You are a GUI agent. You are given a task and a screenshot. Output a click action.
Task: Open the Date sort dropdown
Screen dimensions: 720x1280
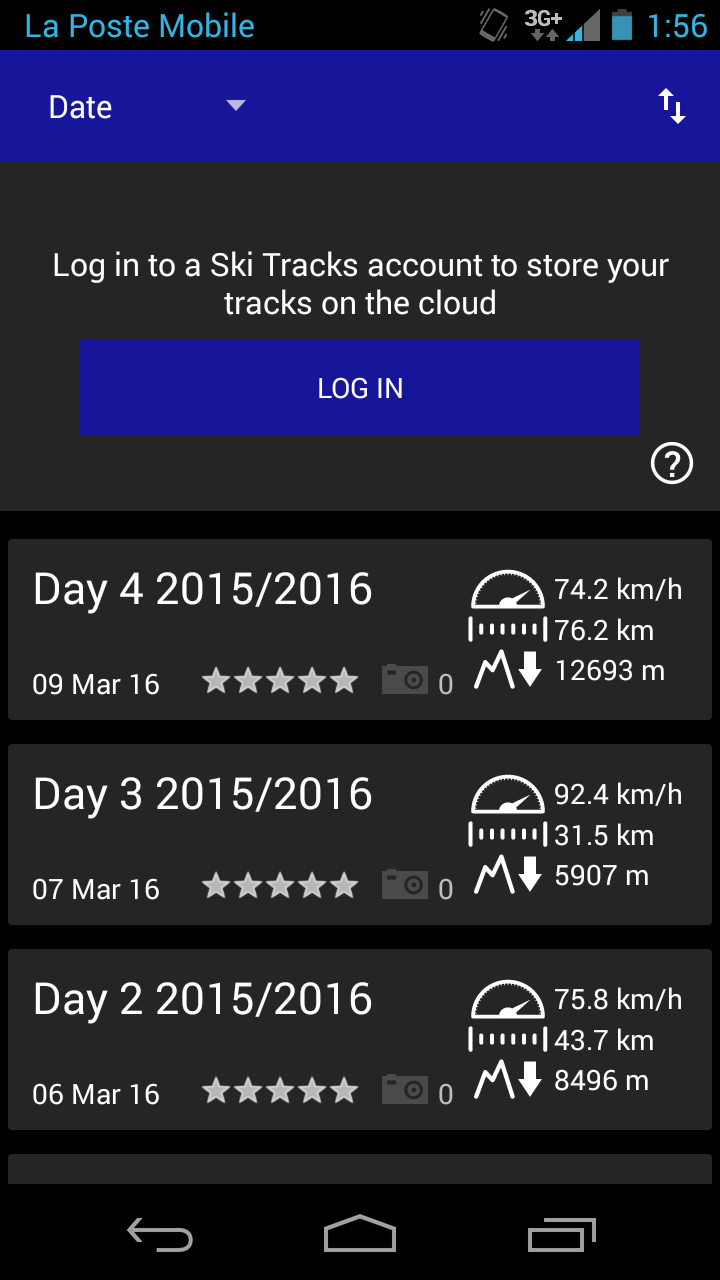[x=147, y=106]
